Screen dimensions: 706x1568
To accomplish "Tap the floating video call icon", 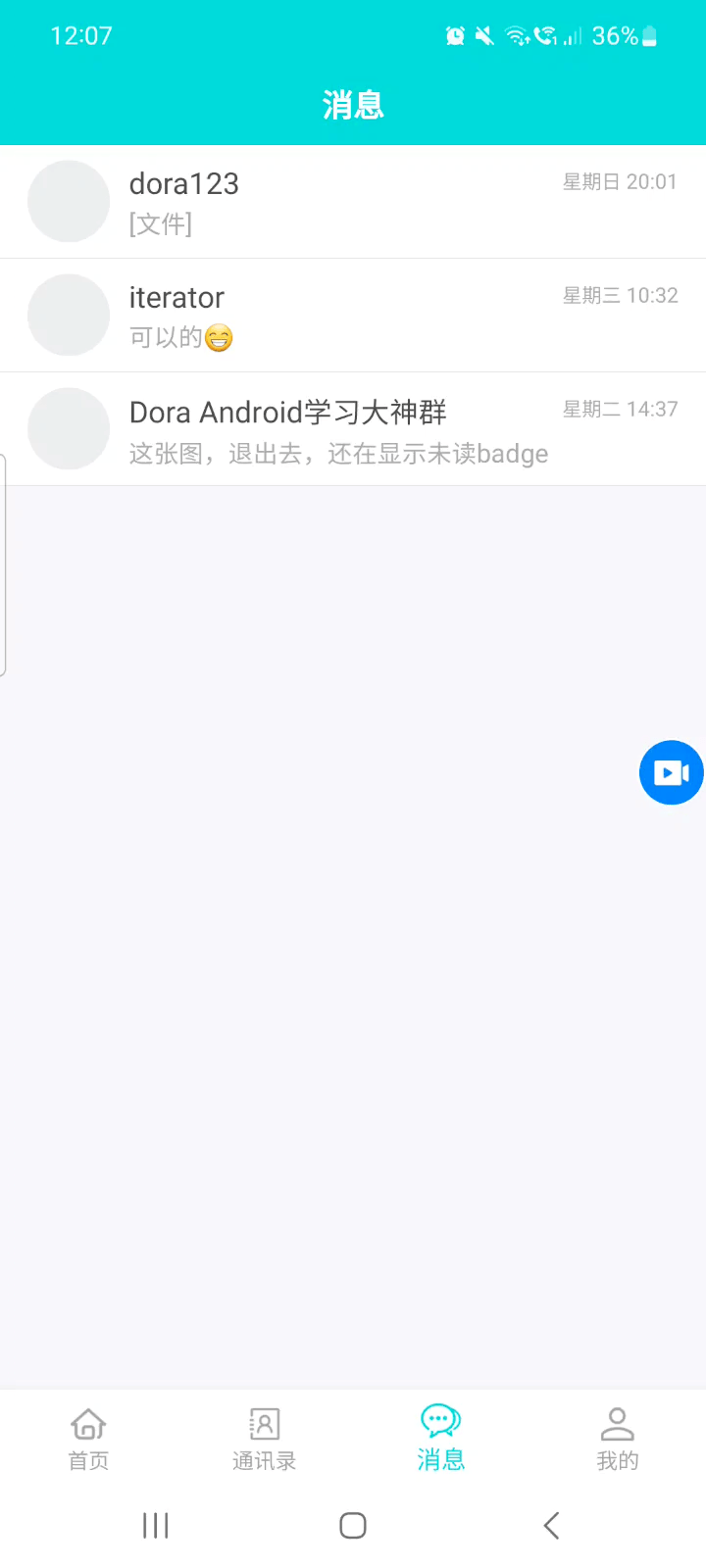I will [671, 772].
